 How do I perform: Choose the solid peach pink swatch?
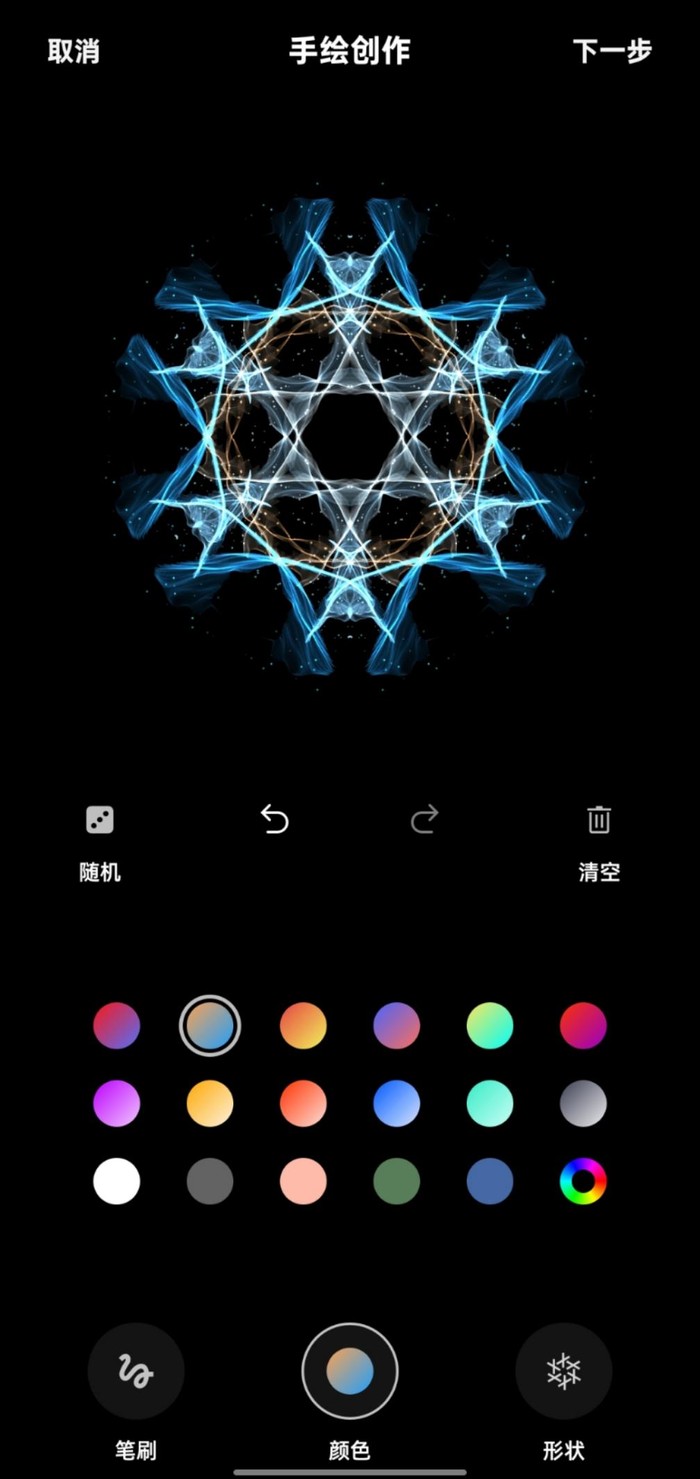pyautogui.click(x=303, y=1182)
